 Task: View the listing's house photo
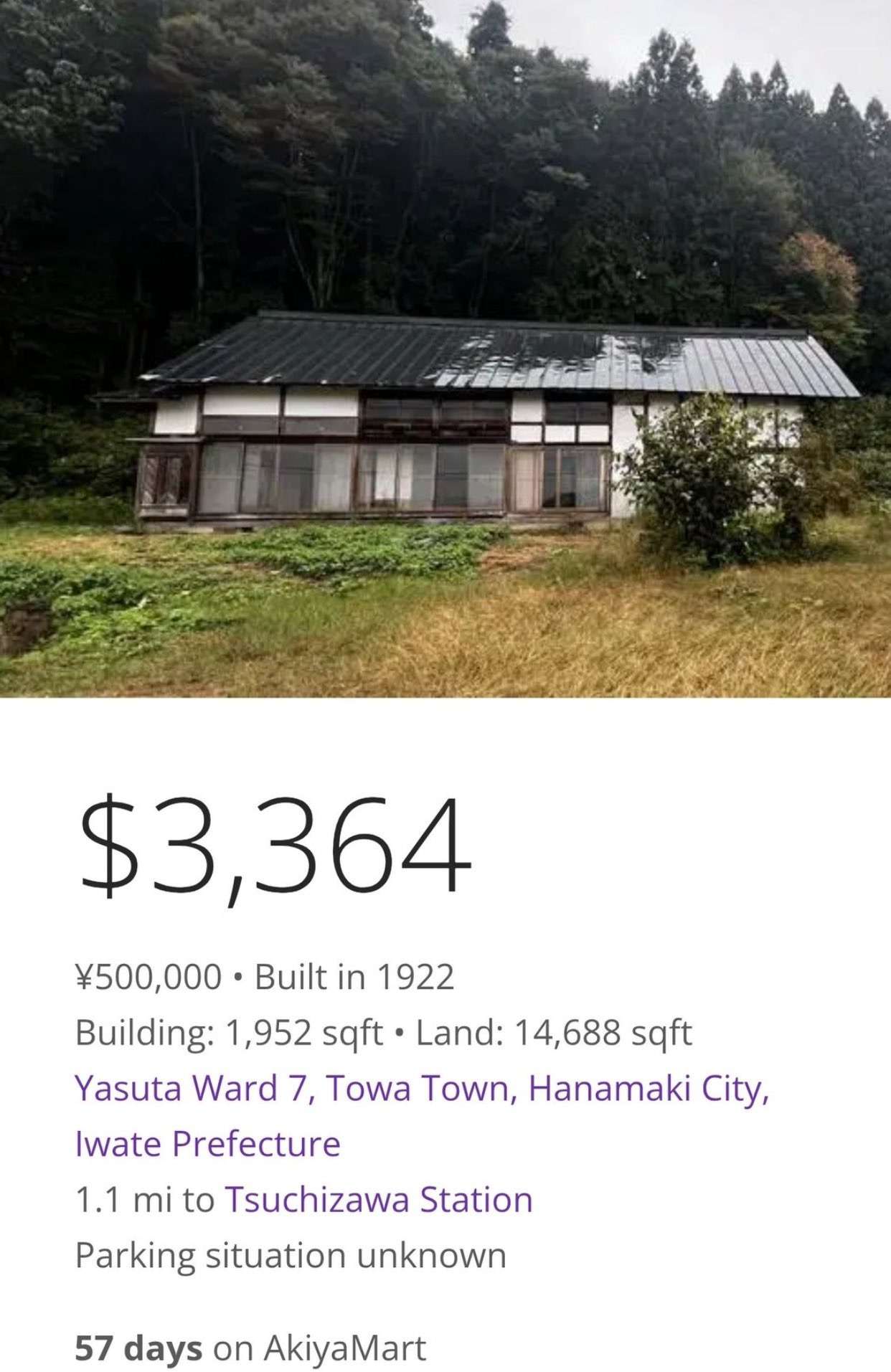[445, 349]
